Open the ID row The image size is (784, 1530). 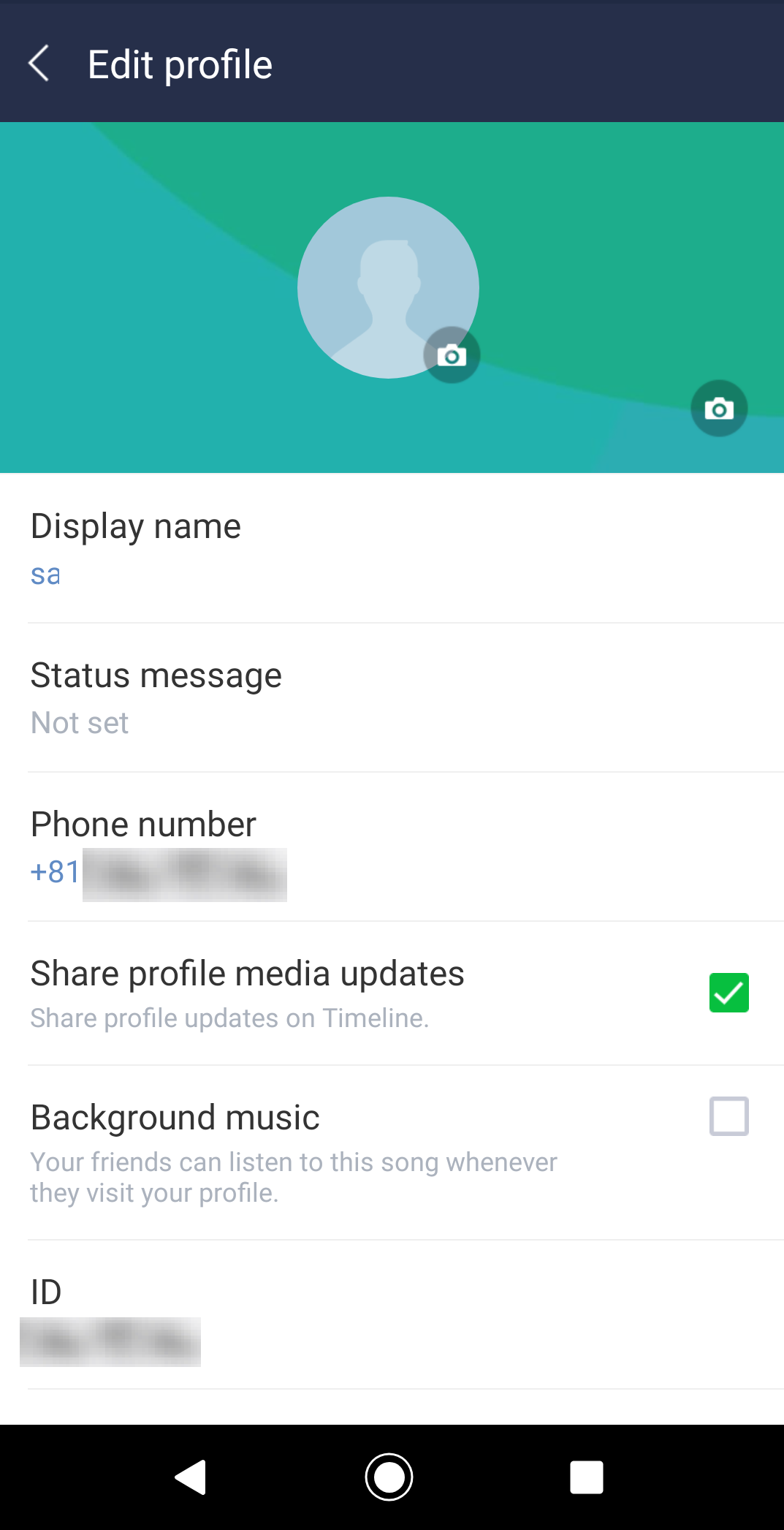[392, 1316]
